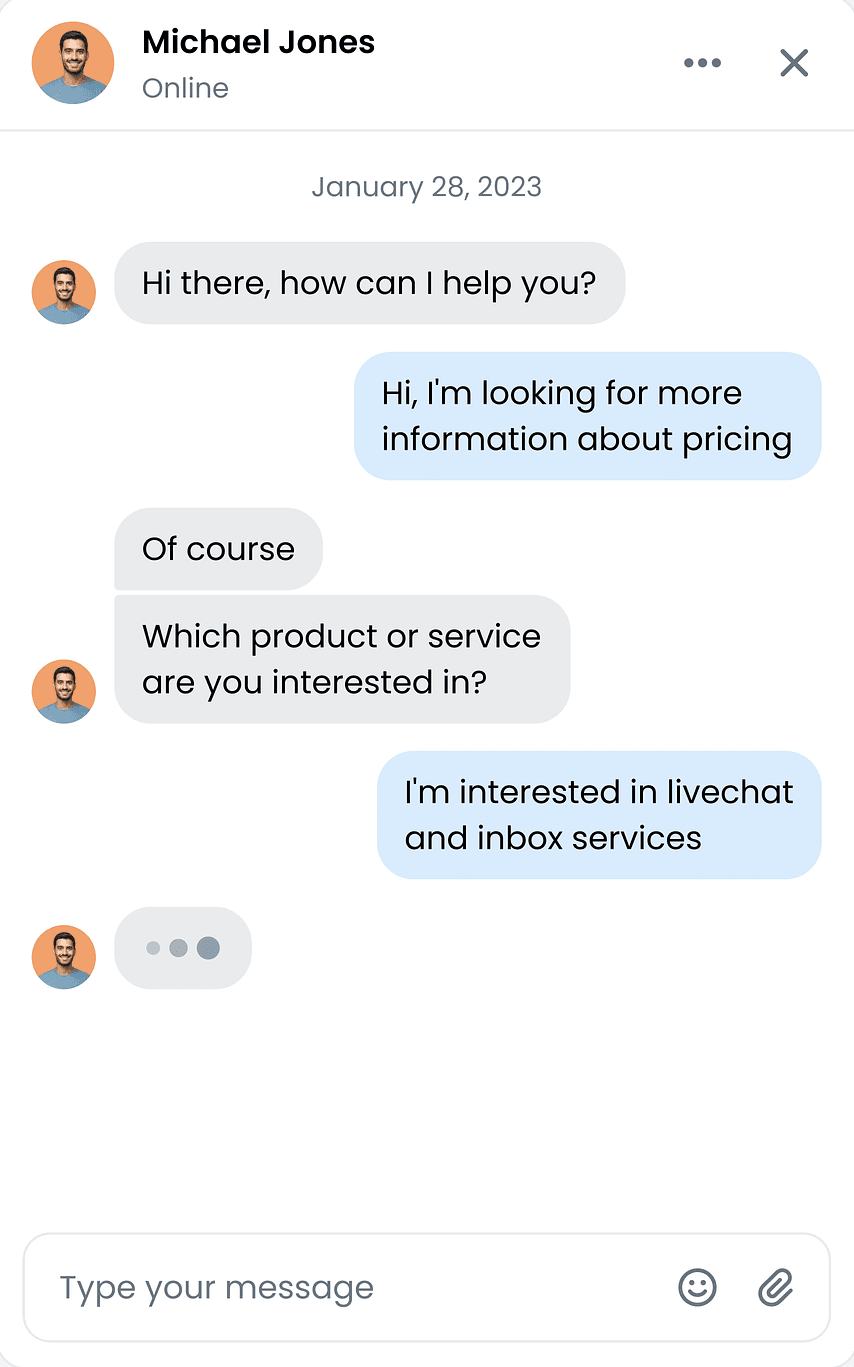Click the 'Which product or service' message
854x1367 pixels.
[342, 658]
